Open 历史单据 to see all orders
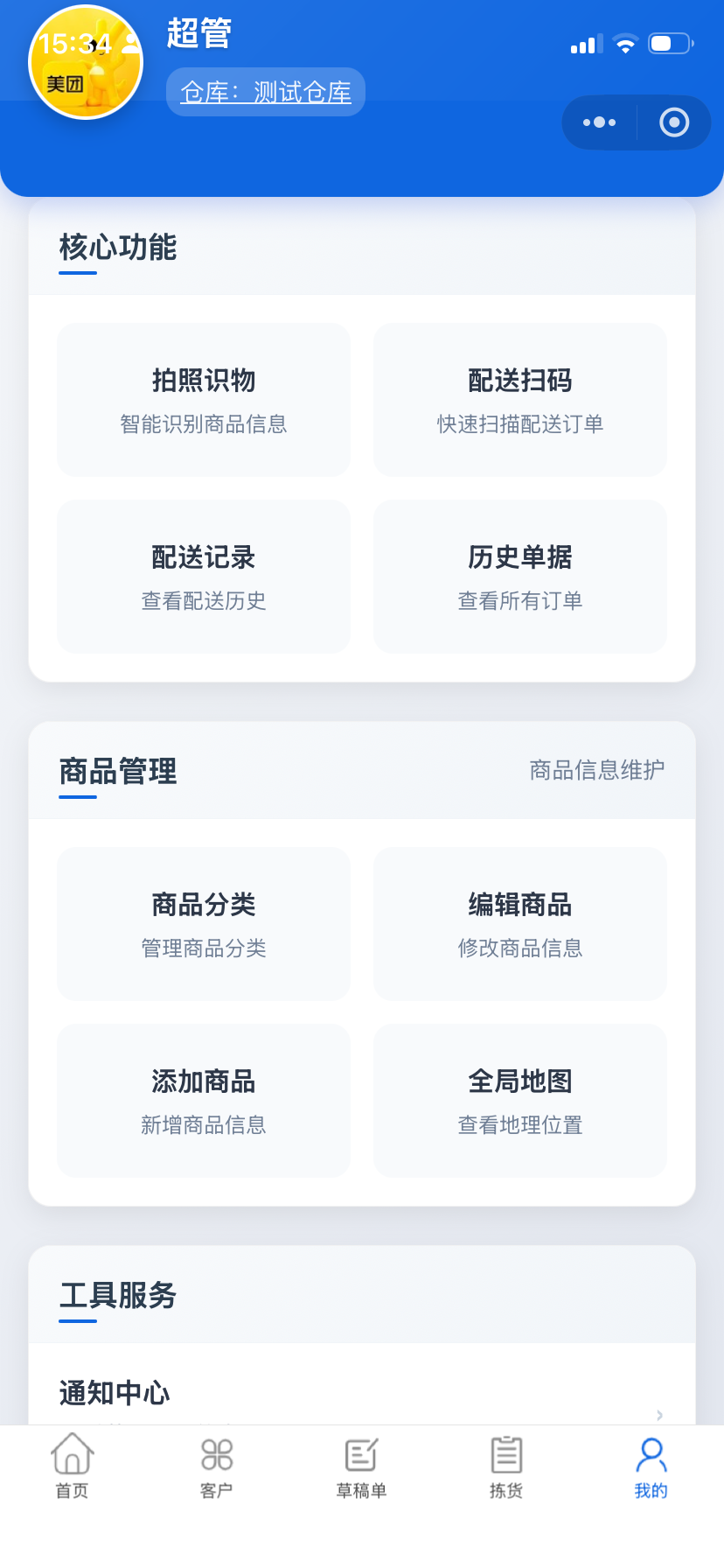 pos(519,576)
